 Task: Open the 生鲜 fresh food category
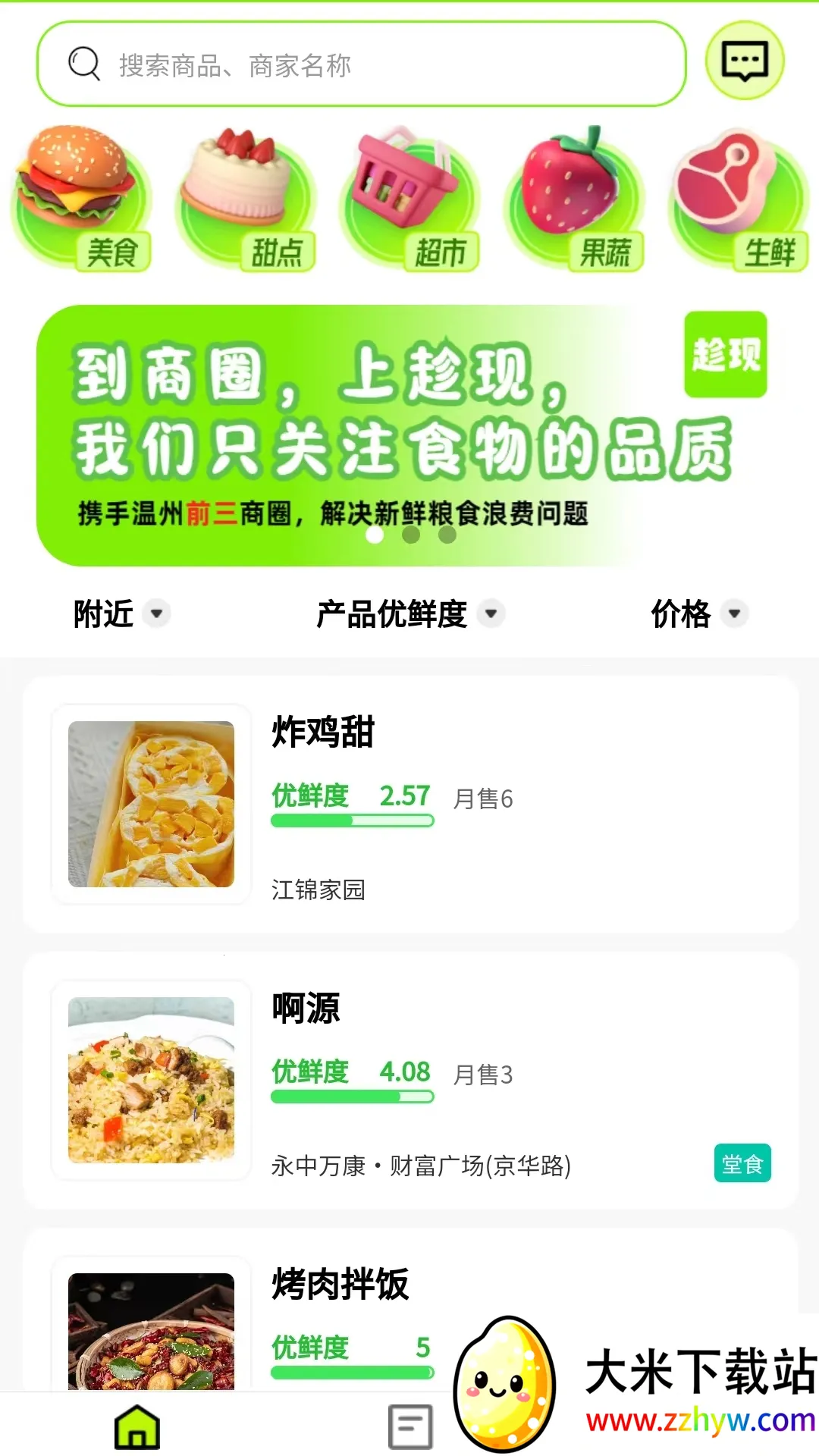[x=739, y=199]
